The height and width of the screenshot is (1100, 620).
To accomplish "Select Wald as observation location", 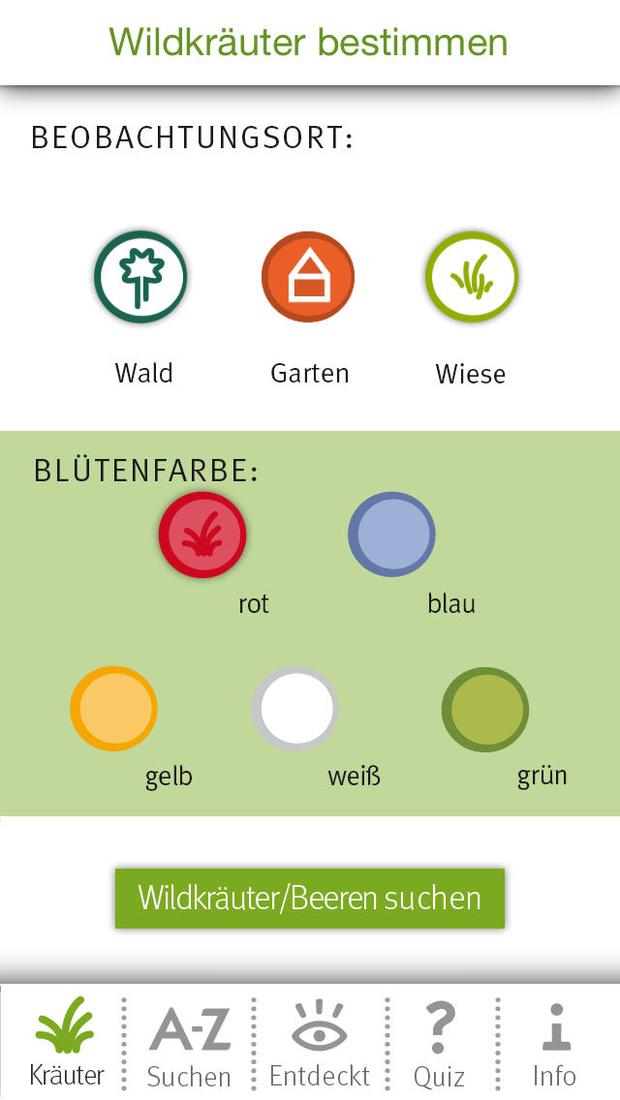I will click(141, 276).
